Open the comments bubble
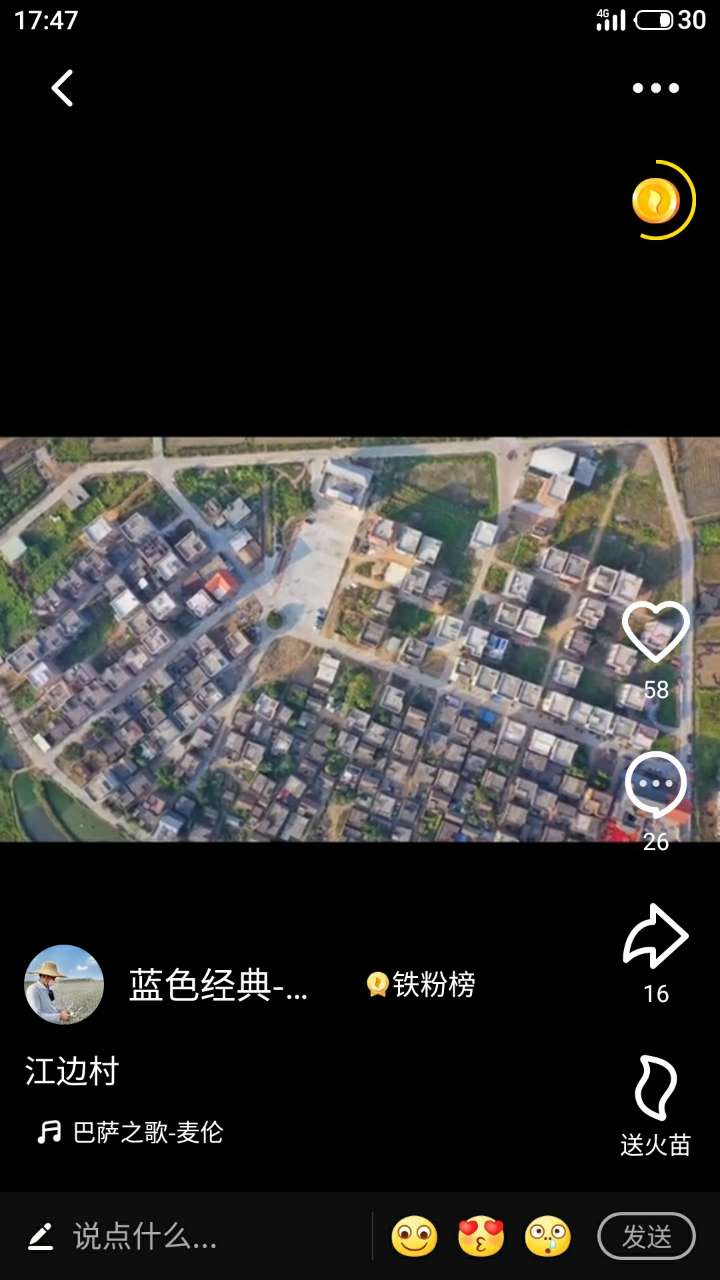 655,784
